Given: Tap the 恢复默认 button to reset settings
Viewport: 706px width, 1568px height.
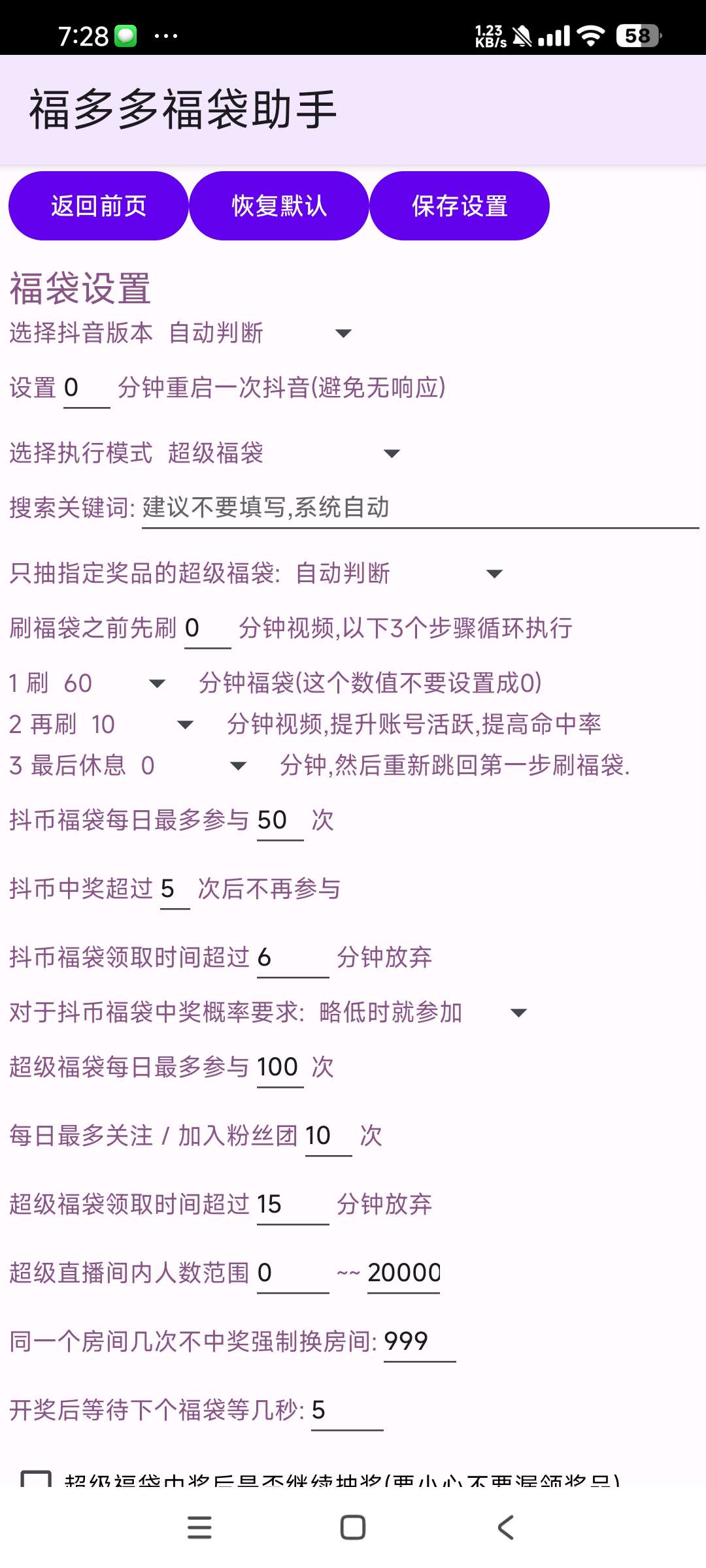Looking at the screenshot, I should coord(278,206).
